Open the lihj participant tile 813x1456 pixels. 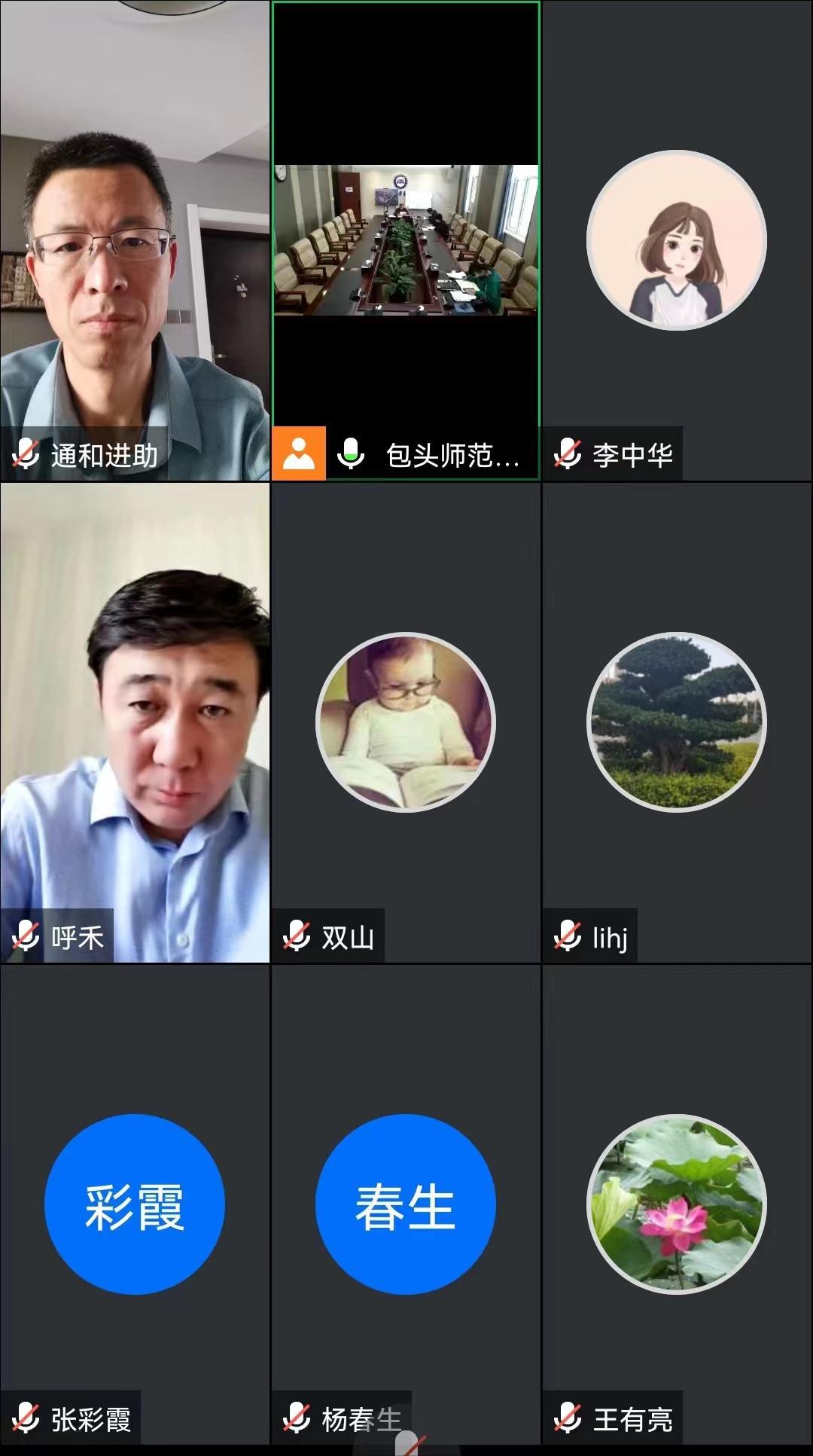click(676, 722)
